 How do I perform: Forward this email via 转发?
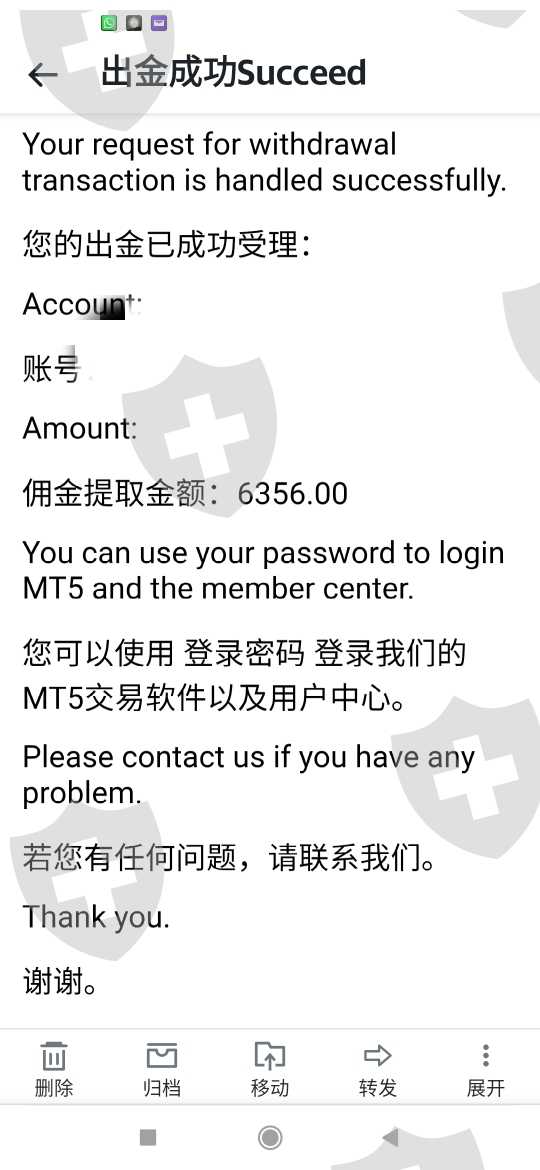pyautogui.click(x=377, y=1069)
